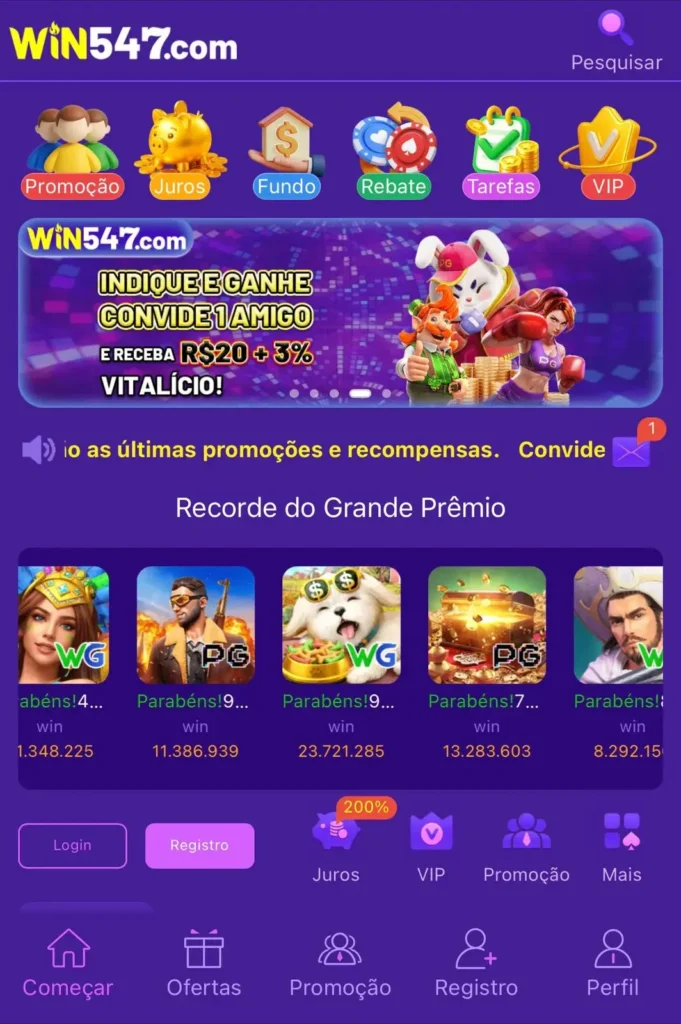Viewport: 681px width, 1024px height.
Task: Open the Indique e Ganhe banner
Action: click(340, 312)
